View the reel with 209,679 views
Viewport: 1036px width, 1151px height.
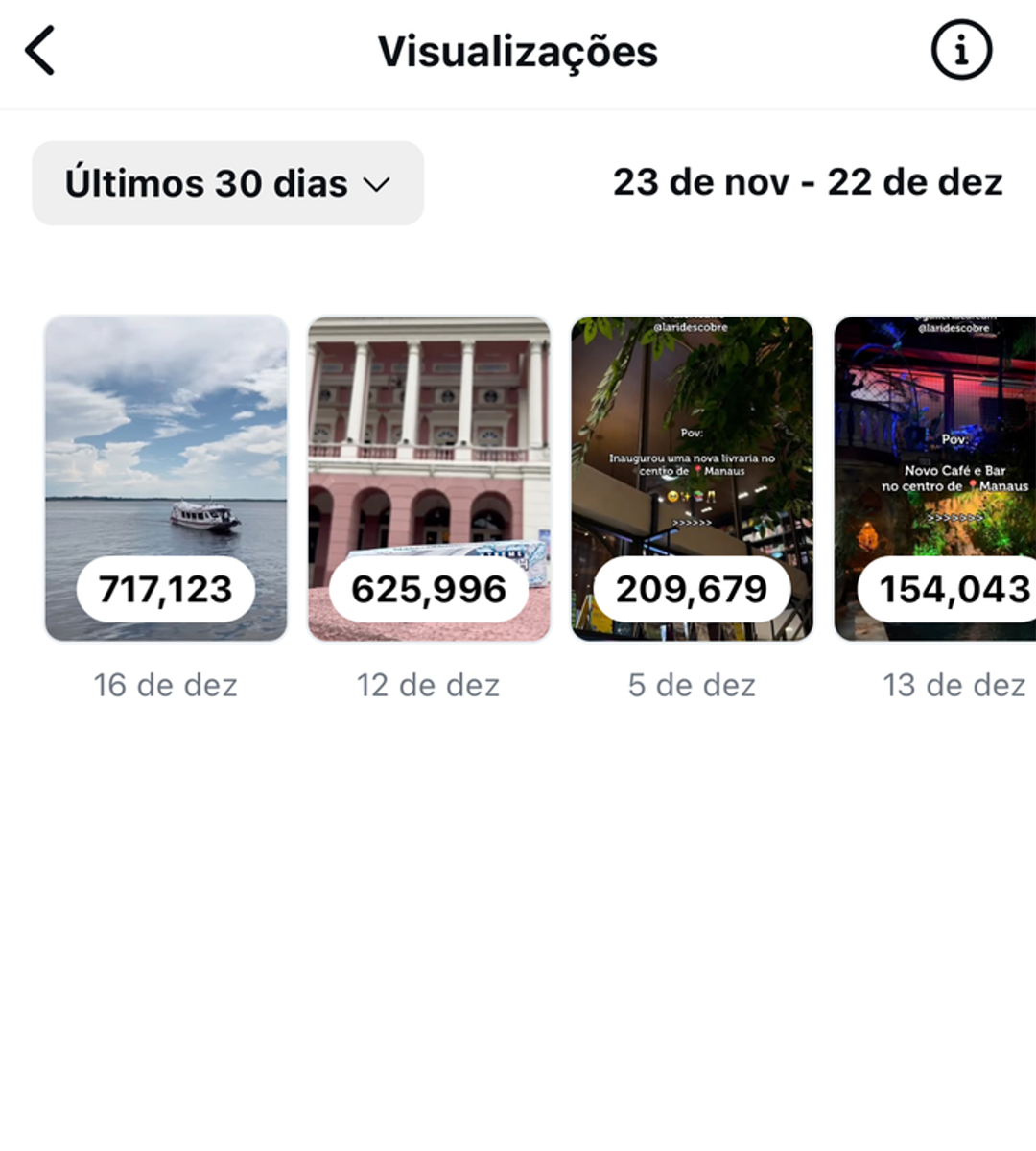tap(692, 478)
